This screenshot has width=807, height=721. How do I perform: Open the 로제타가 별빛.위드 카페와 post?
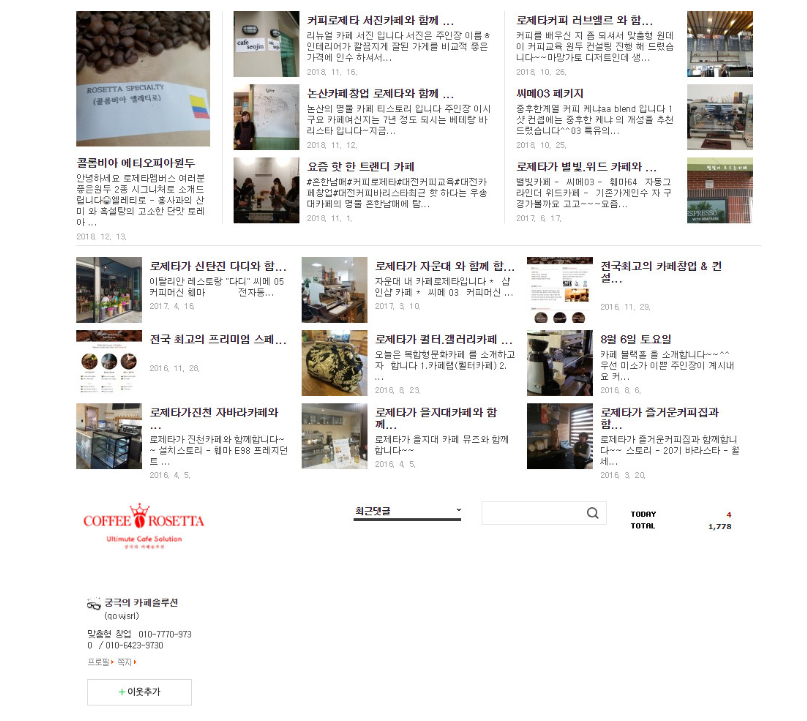tap(586, 166)
